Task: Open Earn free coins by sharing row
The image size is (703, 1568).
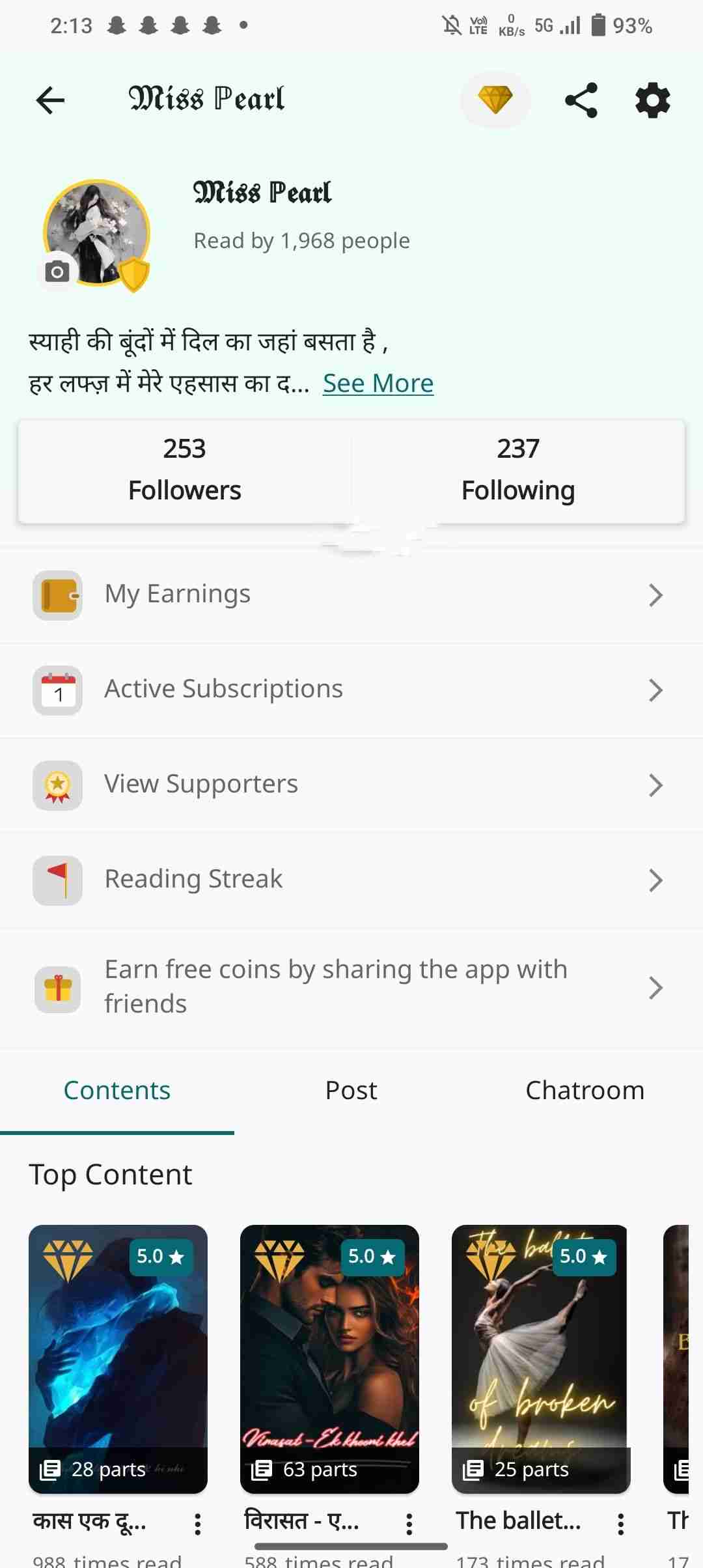Action: (x=351, y=987)
